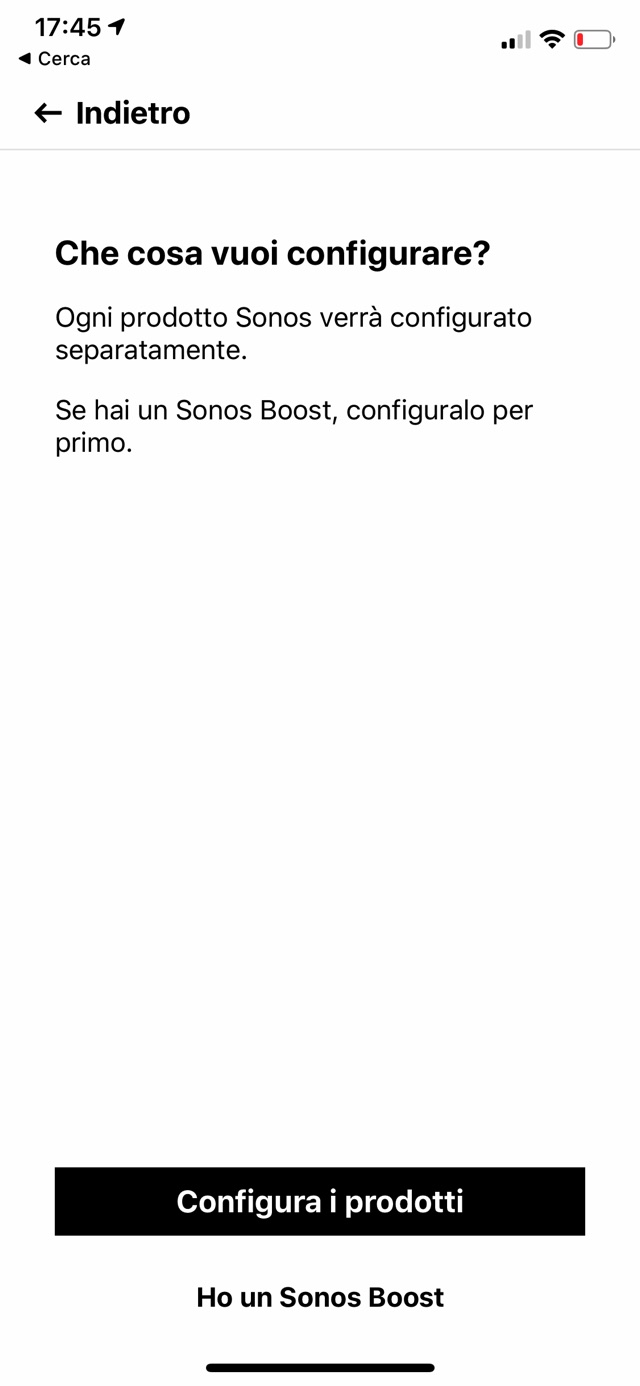Return to the previous app via Cerca
The height and width of the screenshot is (1386, 640).
(x=55, y=59)
